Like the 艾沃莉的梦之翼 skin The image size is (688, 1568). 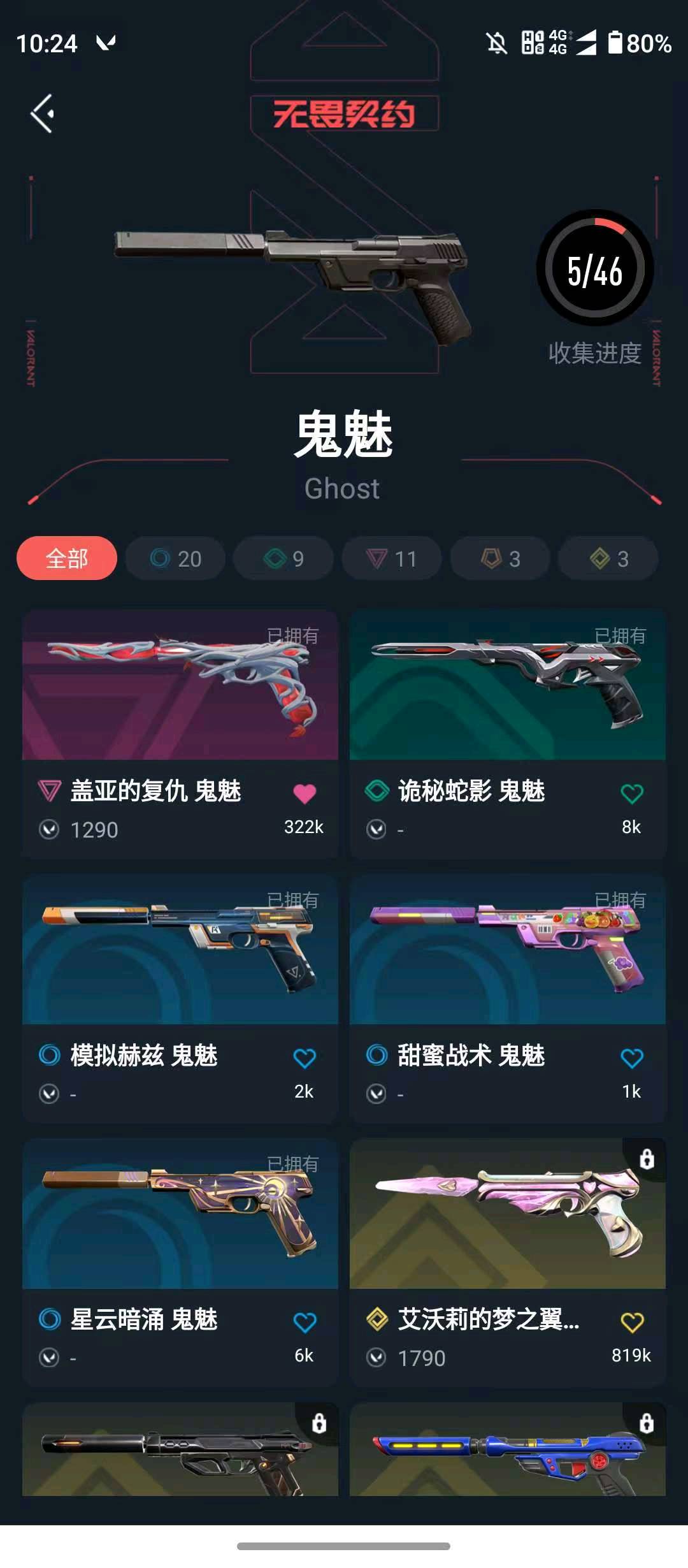(x=631, y=1322)
